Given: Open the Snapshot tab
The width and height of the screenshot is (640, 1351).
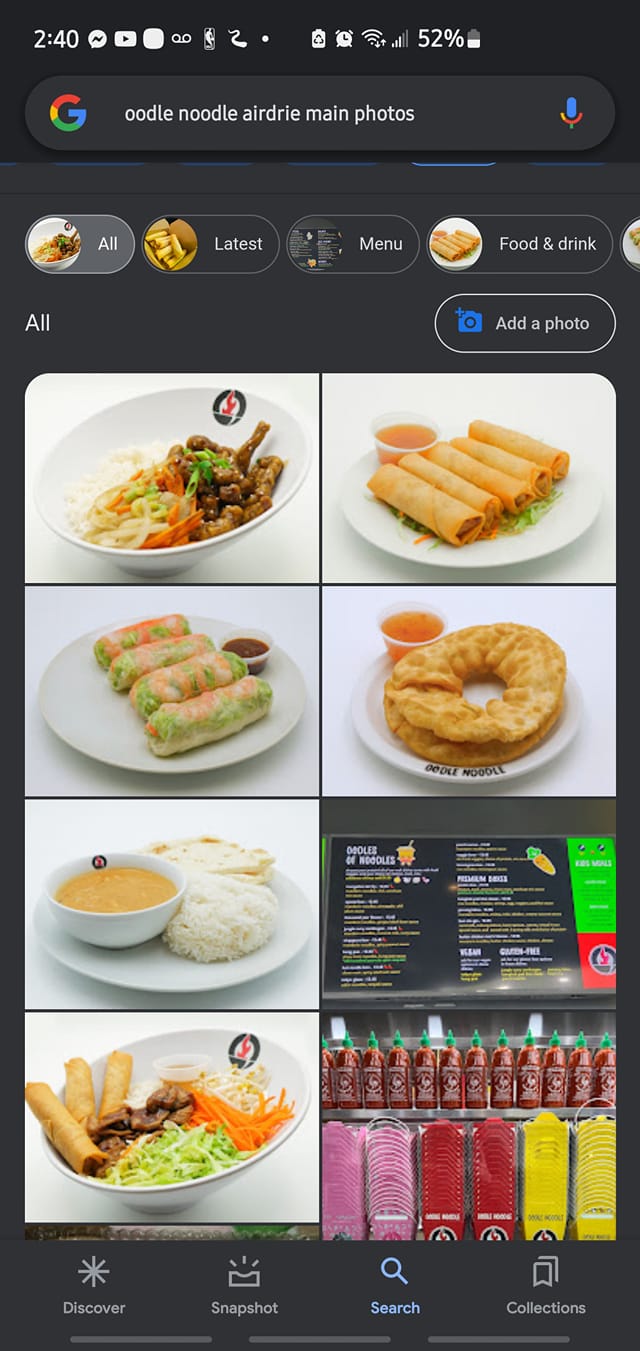Looking at the screenshot, I should (244, 1285).
